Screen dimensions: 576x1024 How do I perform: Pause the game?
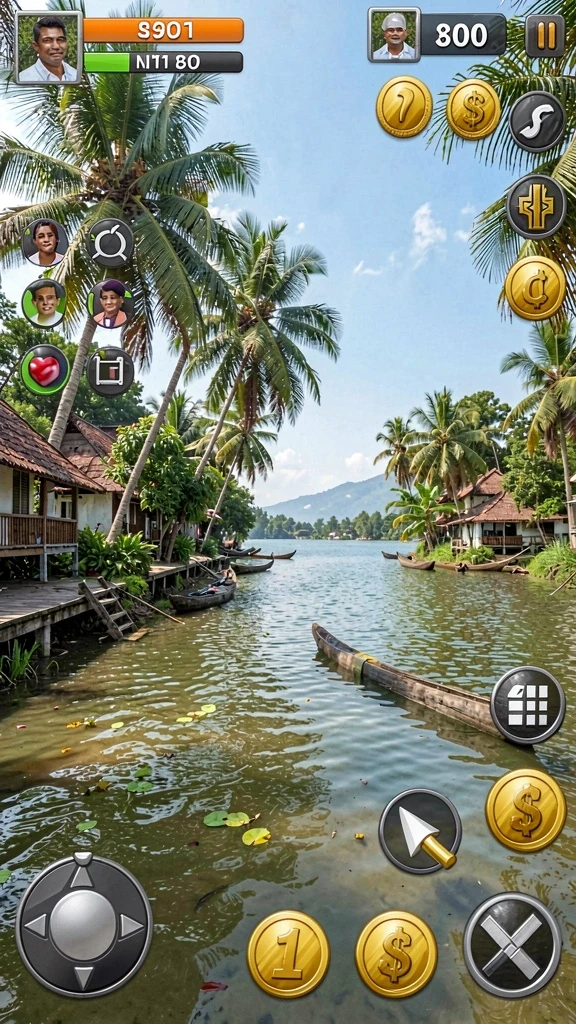tap(545, 36)
